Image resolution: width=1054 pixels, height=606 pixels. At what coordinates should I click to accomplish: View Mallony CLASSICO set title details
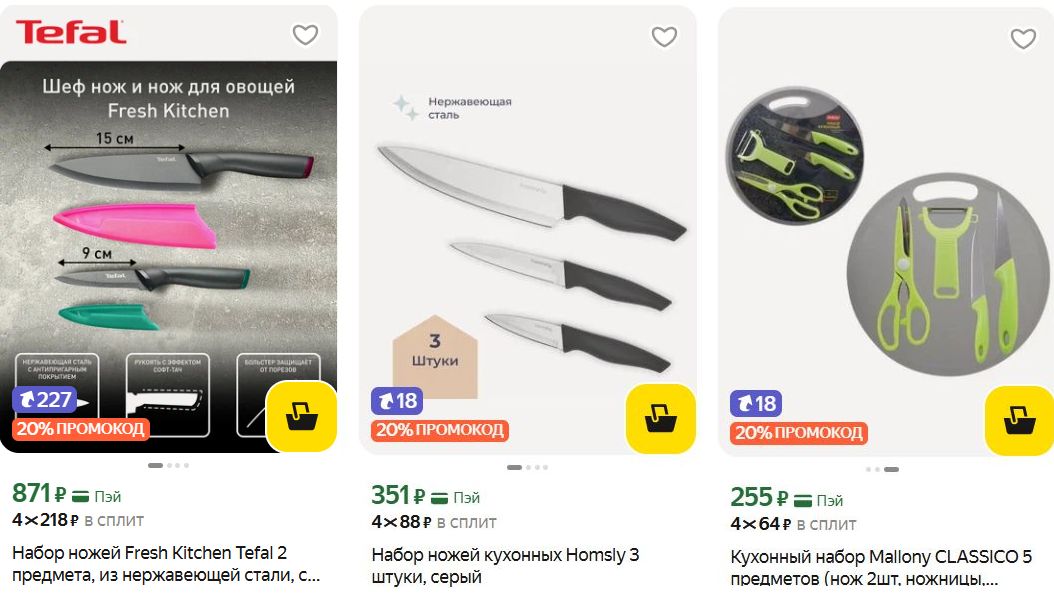pyautogui.click(x=880, y=568)
